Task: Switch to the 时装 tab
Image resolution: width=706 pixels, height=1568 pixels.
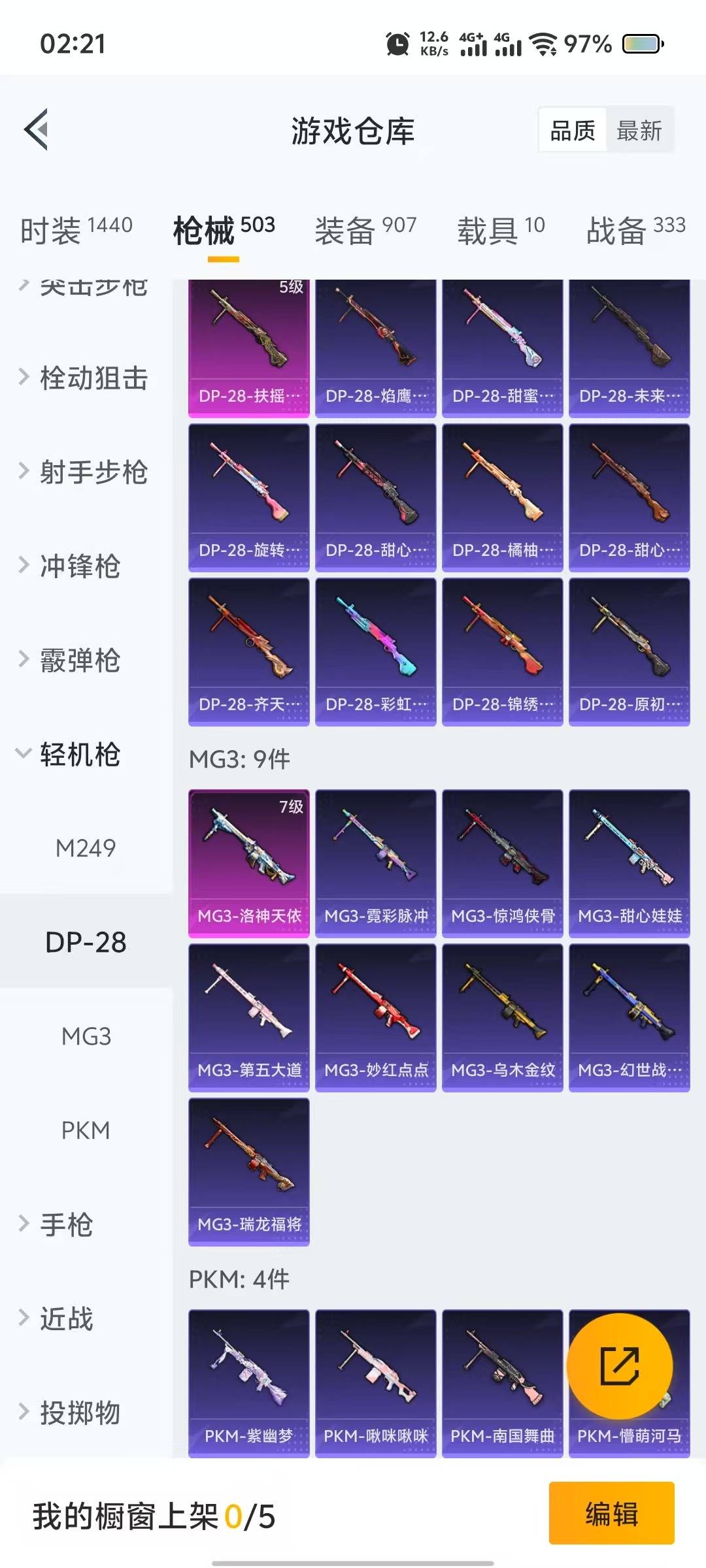Action: pyautogui.click(x=76, y=230)
